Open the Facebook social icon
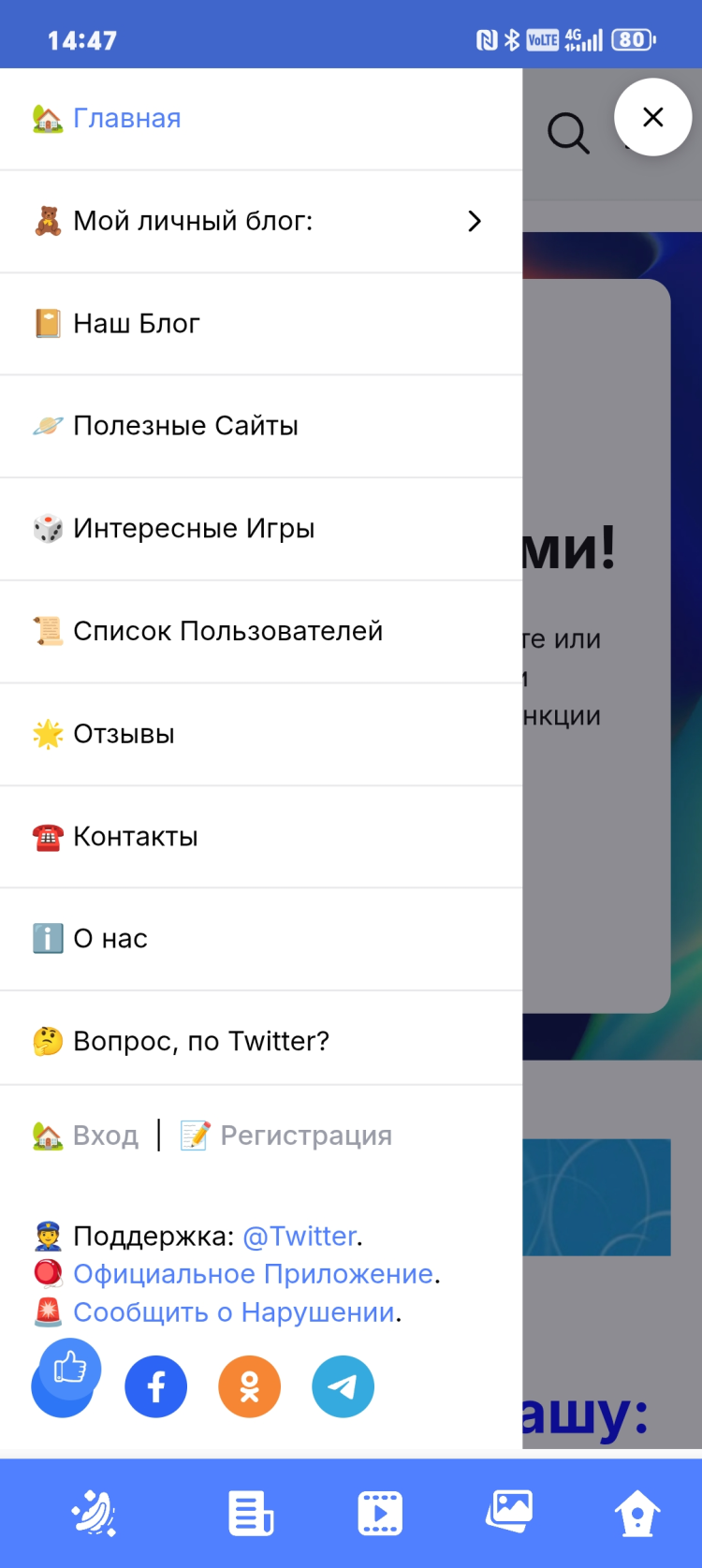Image resolution: width=702 pixels, height=1568 pixels. coord(156,1386)
